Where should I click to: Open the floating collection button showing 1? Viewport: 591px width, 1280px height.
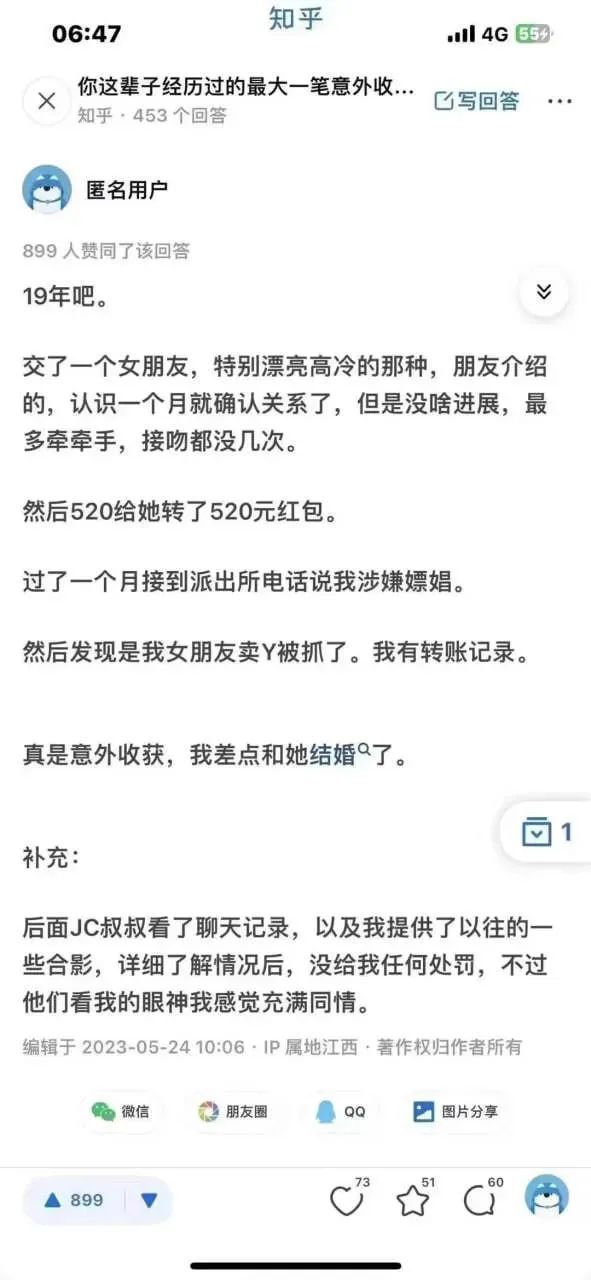(548, 831)
